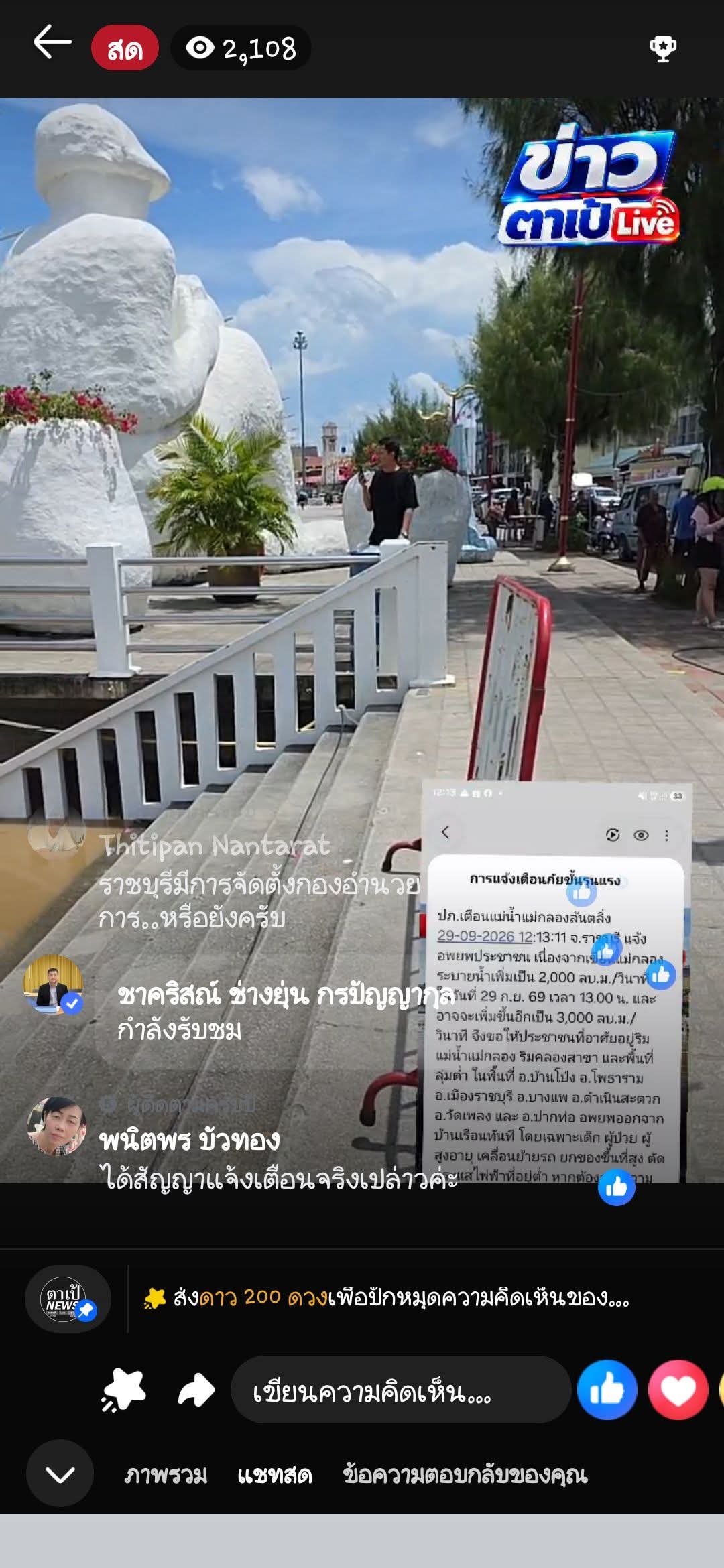Focus the เขียนความคิดเห็น comment field
Viewport: 724px width, 1568px height.
pos(400,1390)
